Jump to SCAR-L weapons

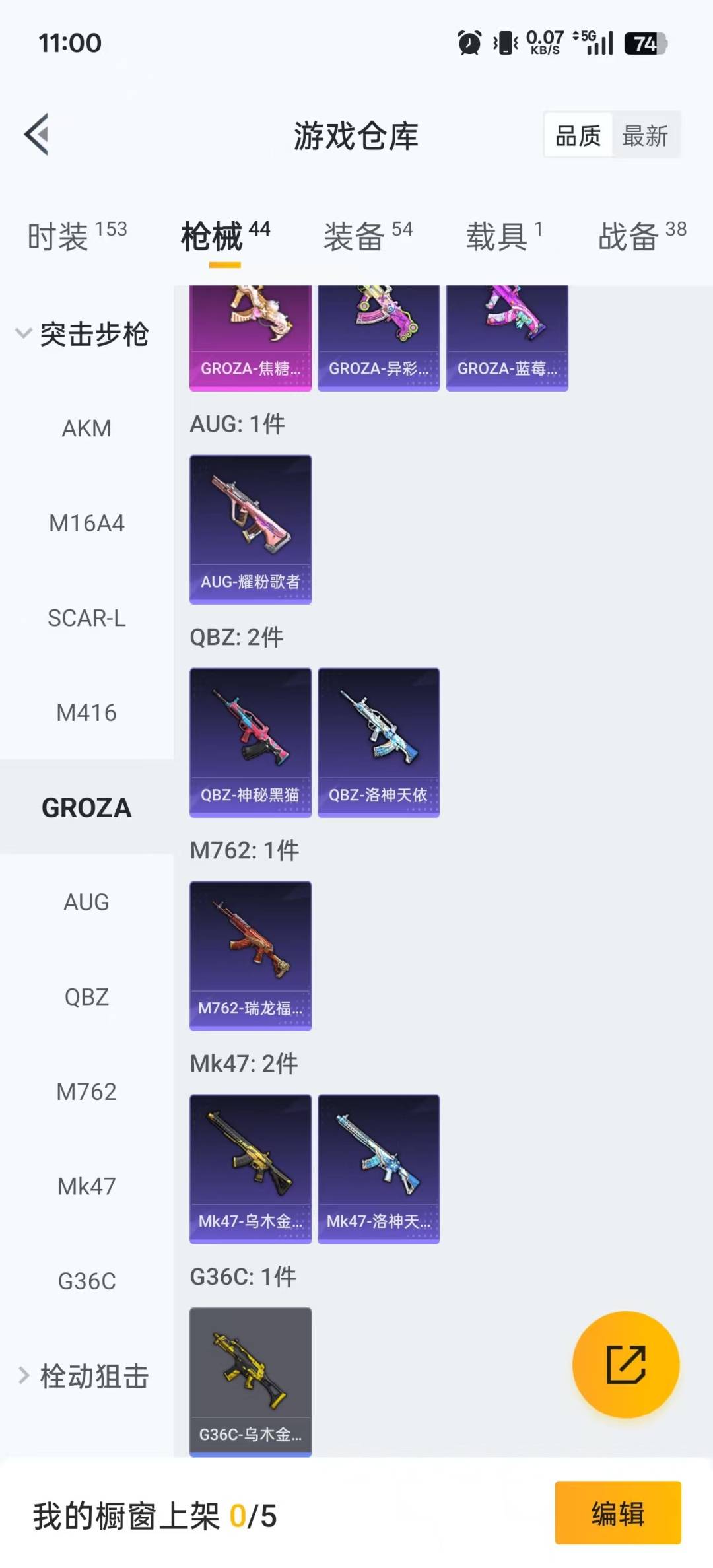(x=86, y=618)
